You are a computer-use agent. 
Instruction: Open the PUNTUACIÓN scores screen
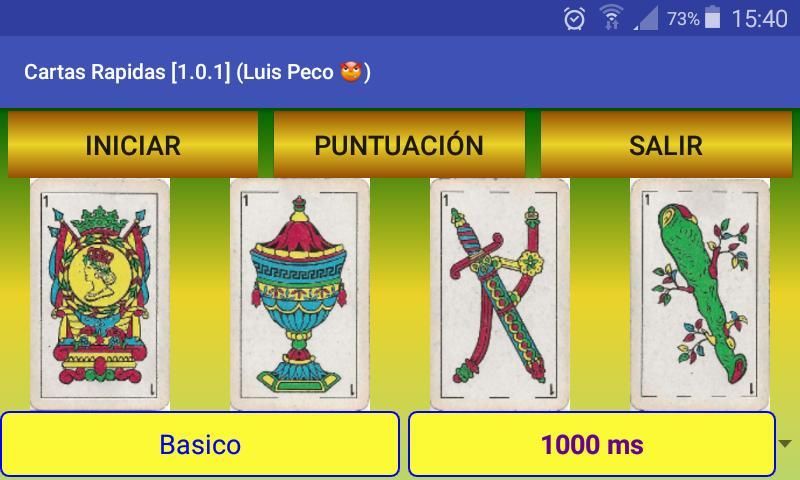click(399, 145)
